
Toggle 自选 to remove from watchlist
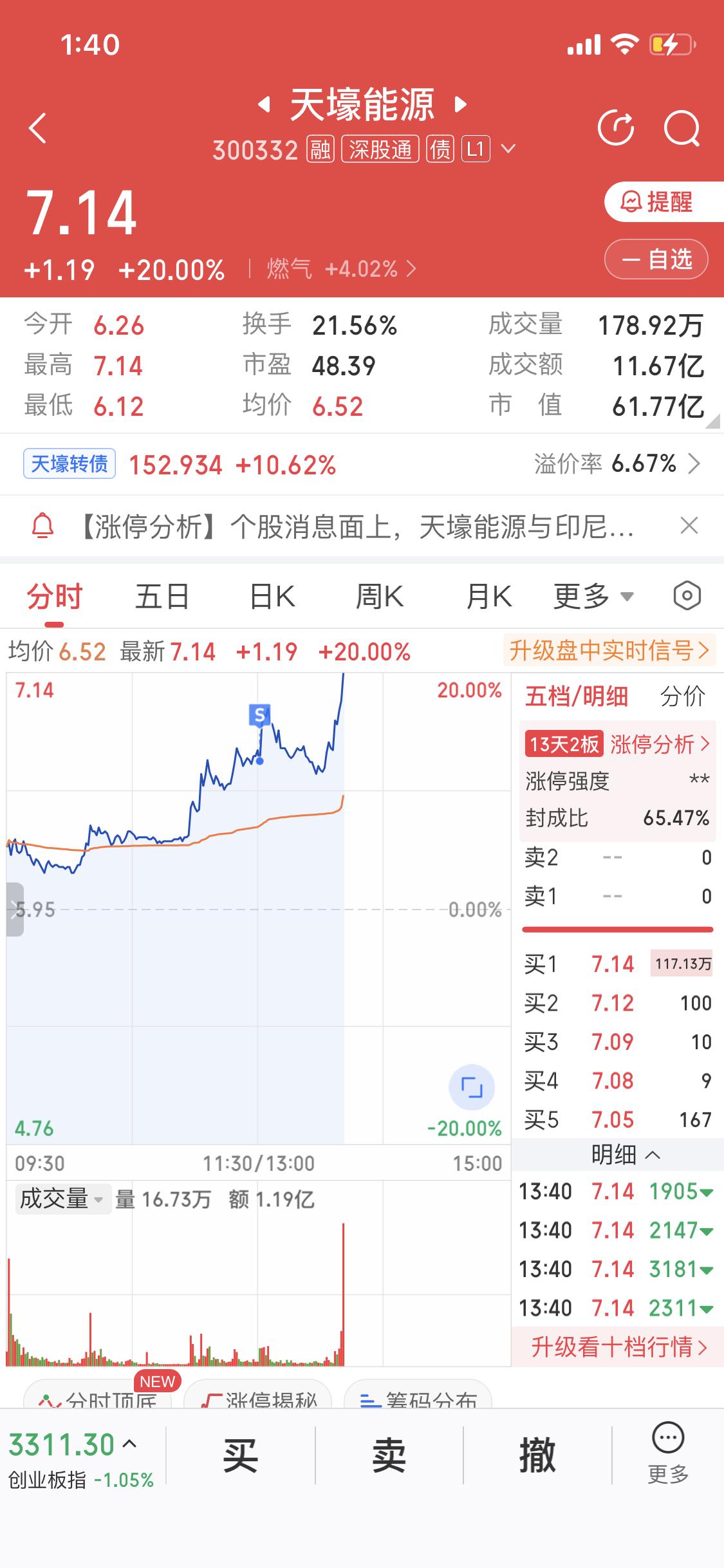tap(656, 259)
